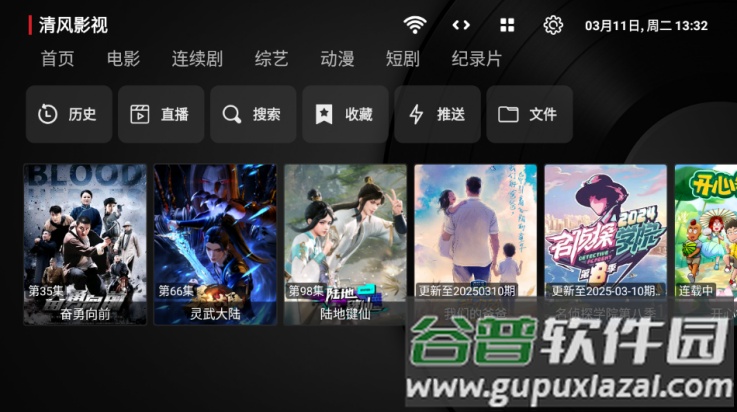Tap the 搜索 button
This screenshot has width=737, height=412.
point(252,114)
